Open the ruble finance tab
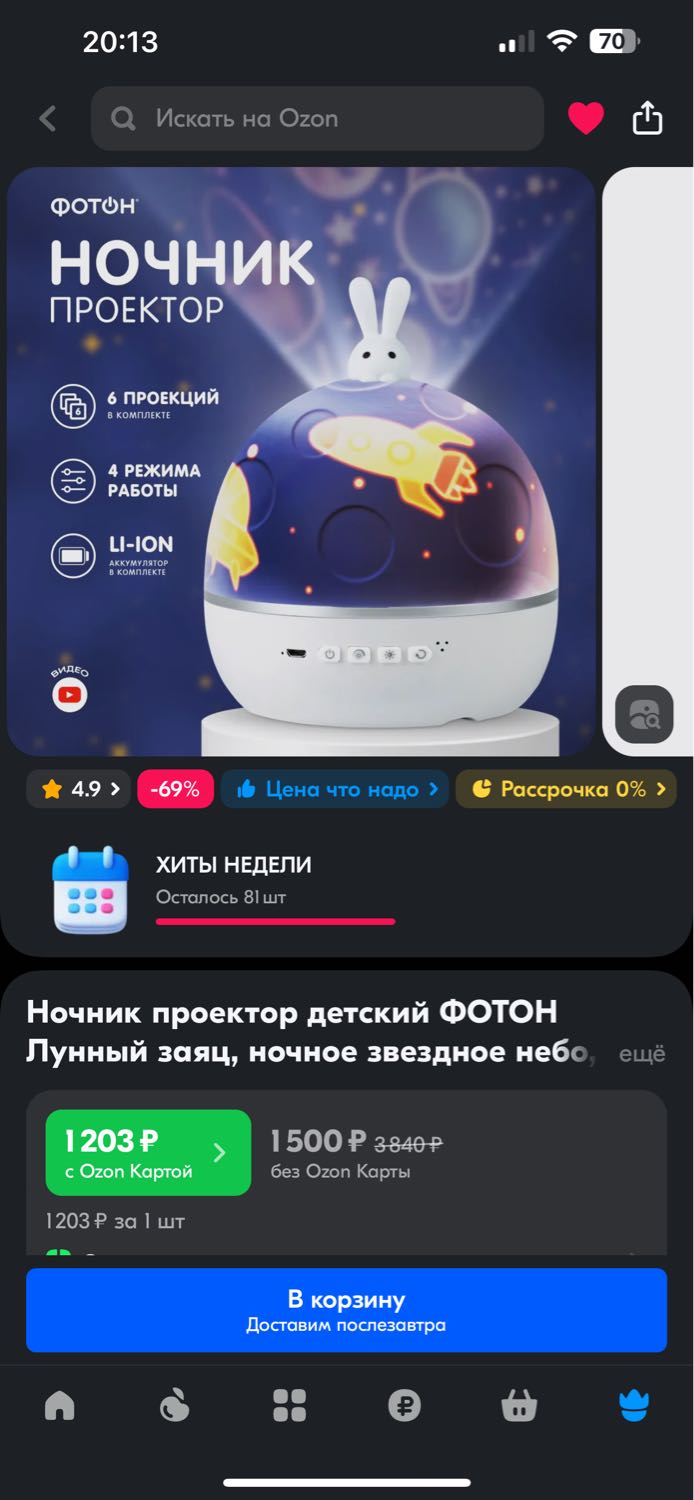This screenshot has height=1500, width=694. (405, 1406)
